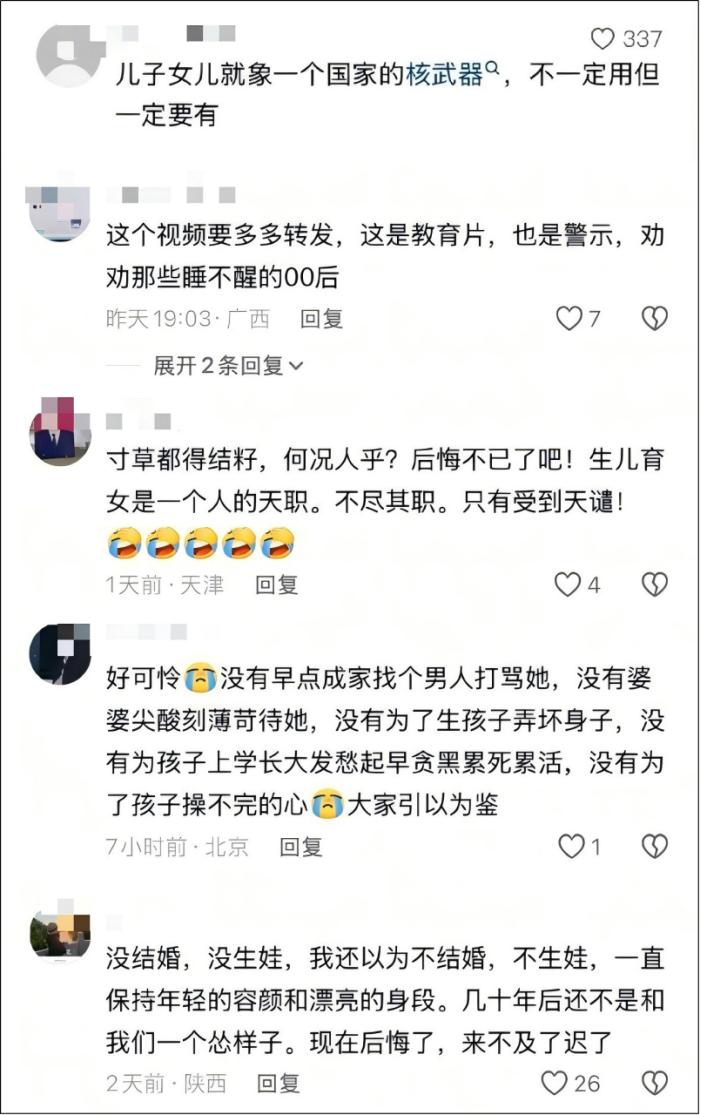701x1115 pixels.
Task: Like the Shaanxi comment with 26 likes
Action: (x=554, y=1082)
